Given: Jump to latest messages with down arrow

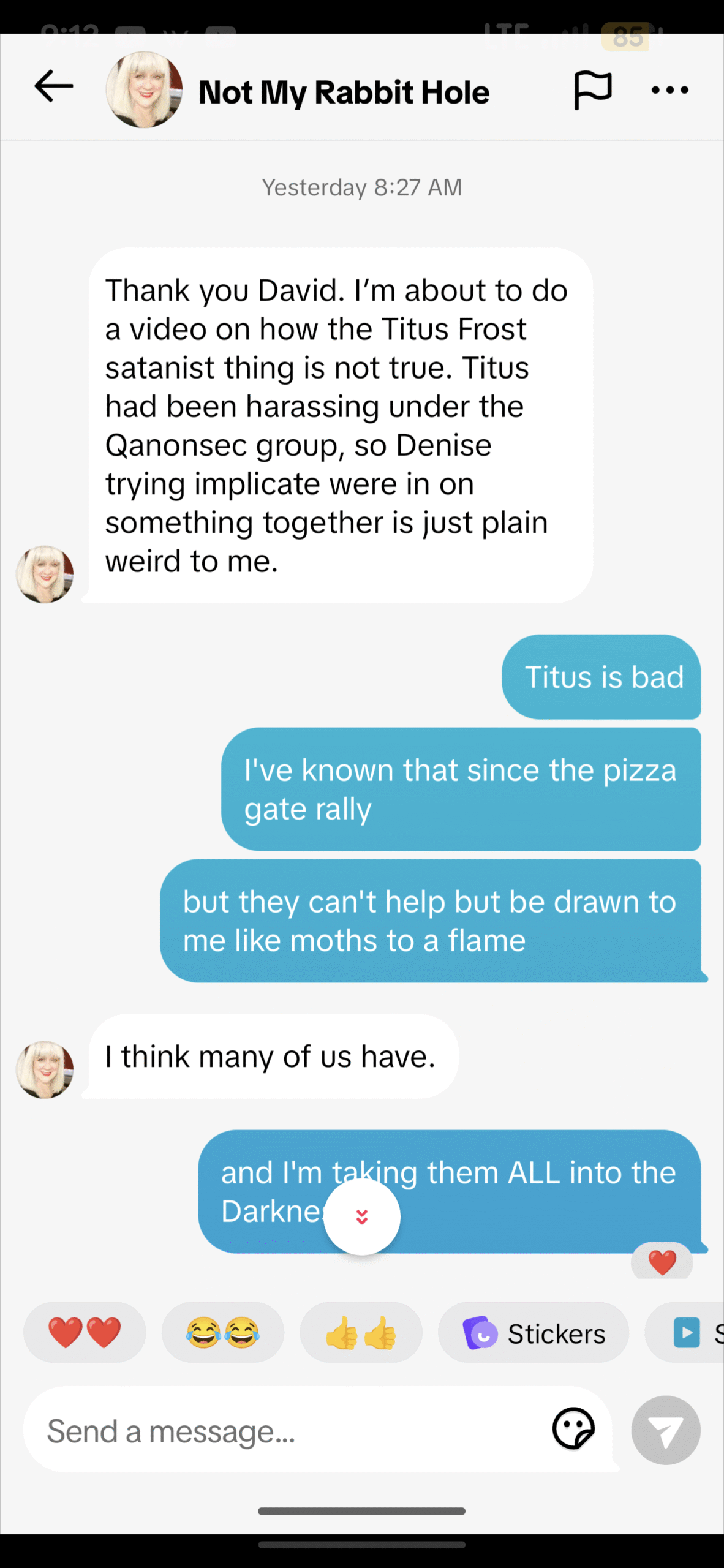Looking at the screenshot, I should [362, 1216].
